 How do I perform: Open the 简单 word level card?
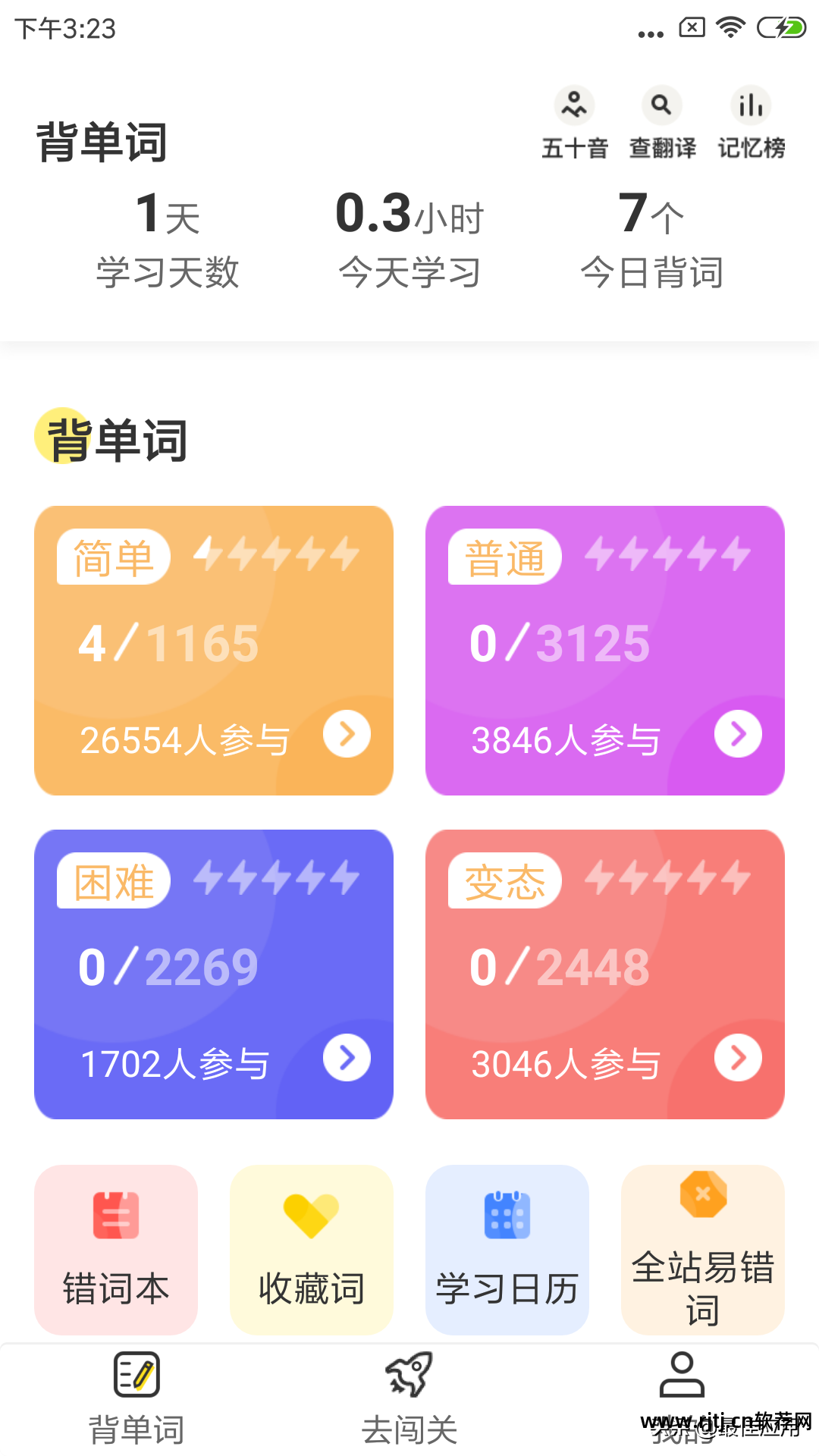click(x=214, y=650)
